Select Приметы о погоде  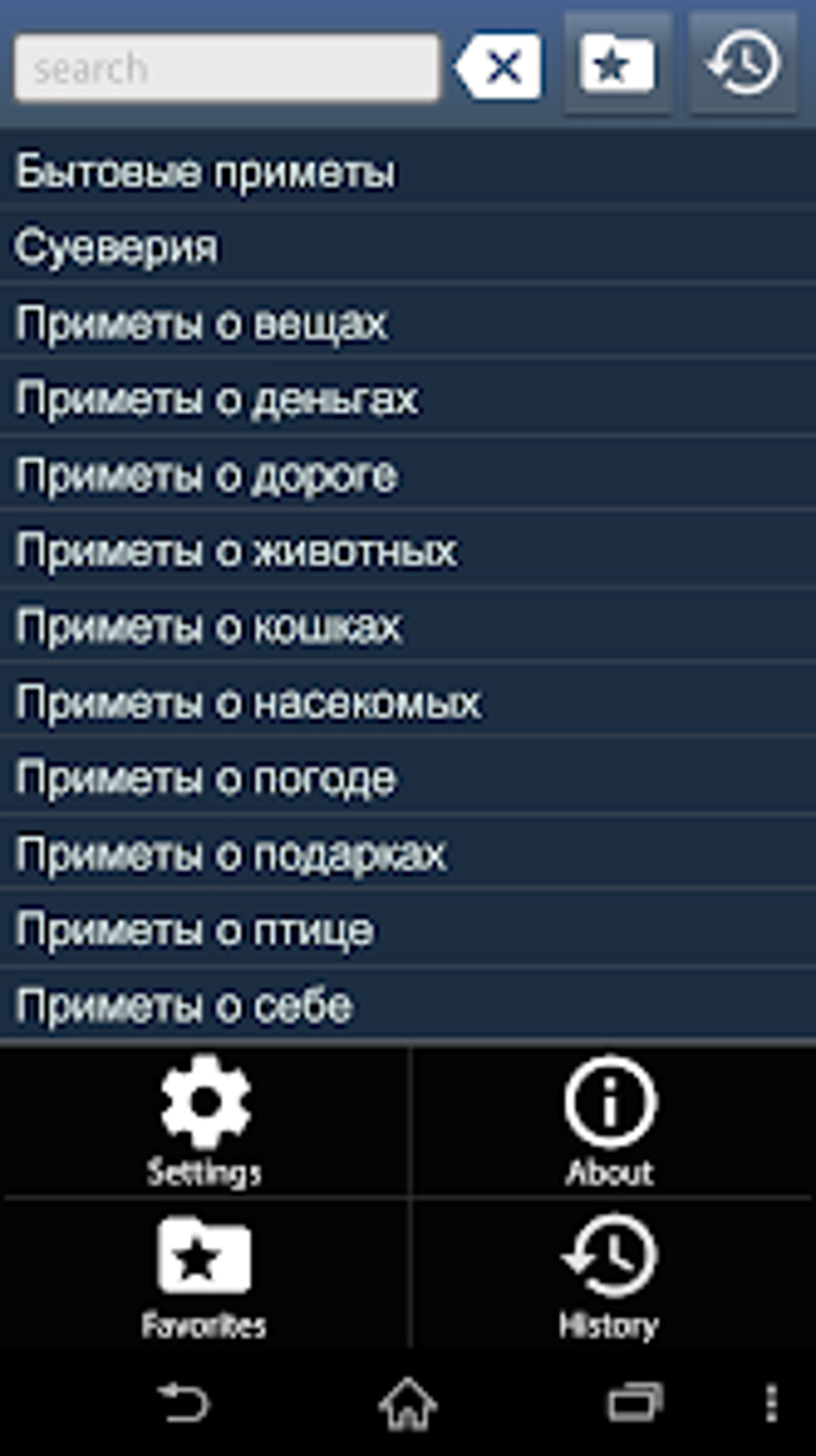(408, 777)
